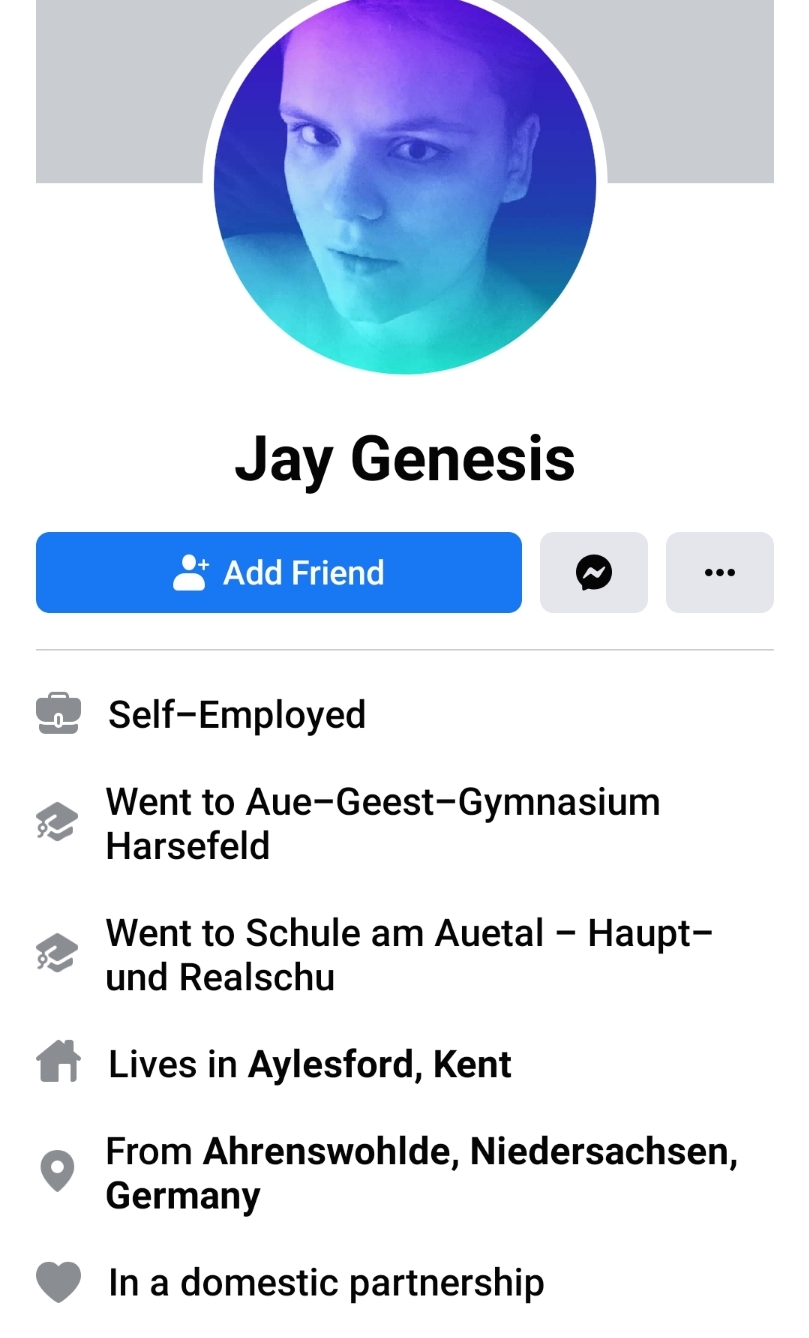Viewport: 809px width, 1338px height.
Task: Open Schule am Auetal school entry
Action: [409, 954]
